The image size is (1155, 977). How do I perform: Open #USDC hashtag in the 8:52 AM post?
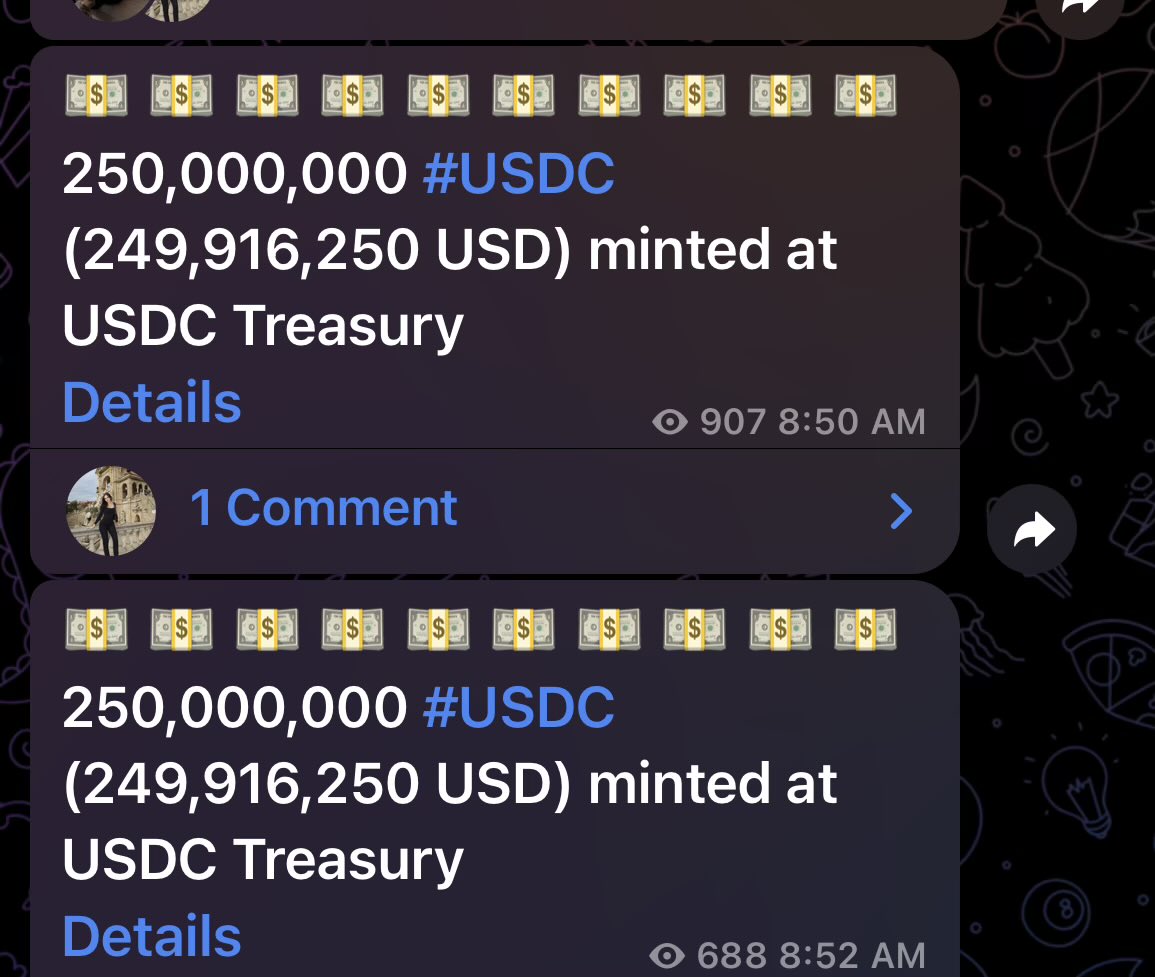point(518,708)
